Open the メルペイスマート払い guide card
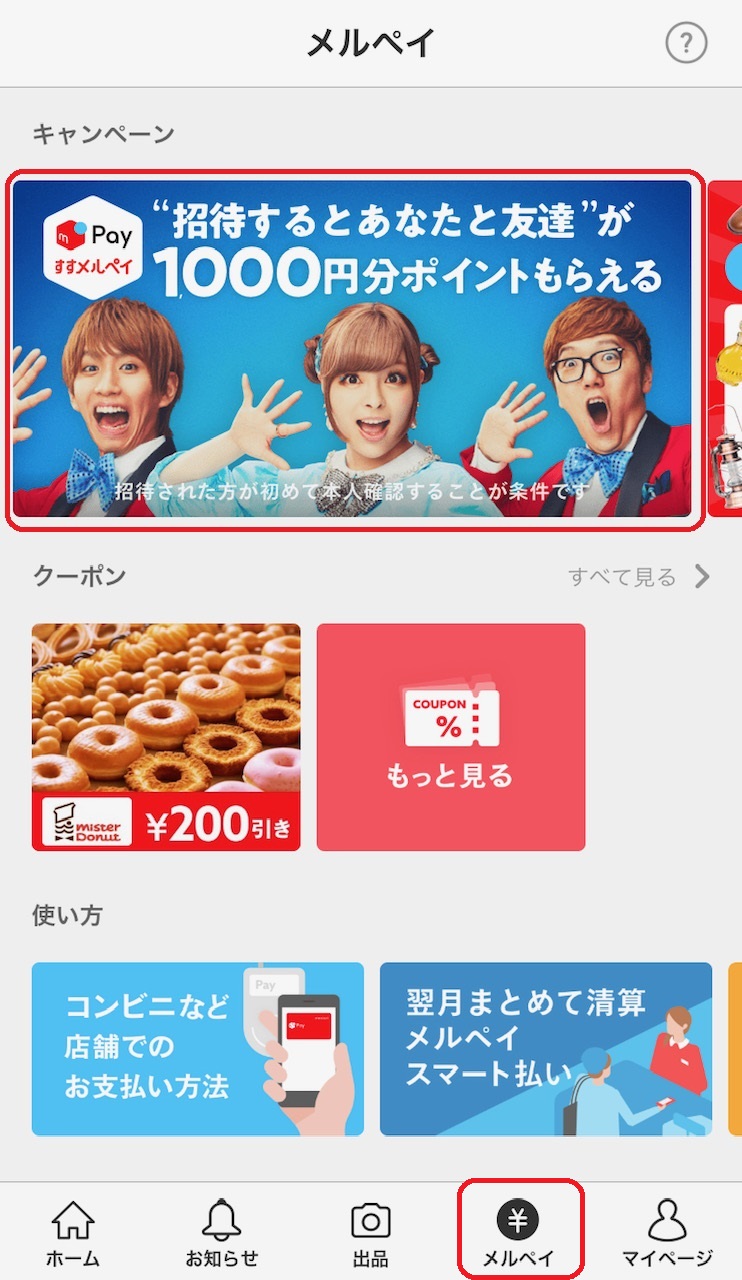Screen dimensions: 742x1280 [546, 1049]
